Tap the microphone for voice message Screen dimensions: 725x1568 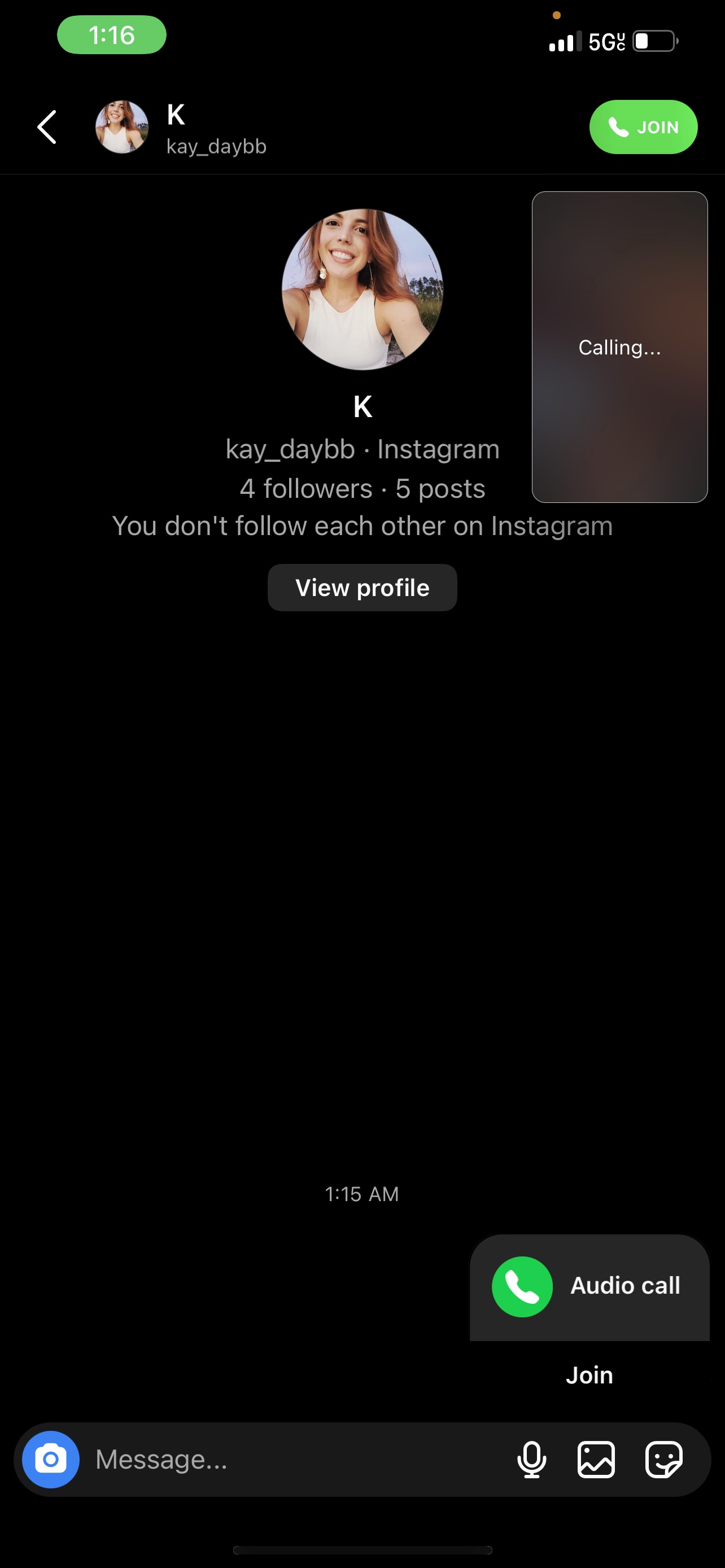(531, 1460)
